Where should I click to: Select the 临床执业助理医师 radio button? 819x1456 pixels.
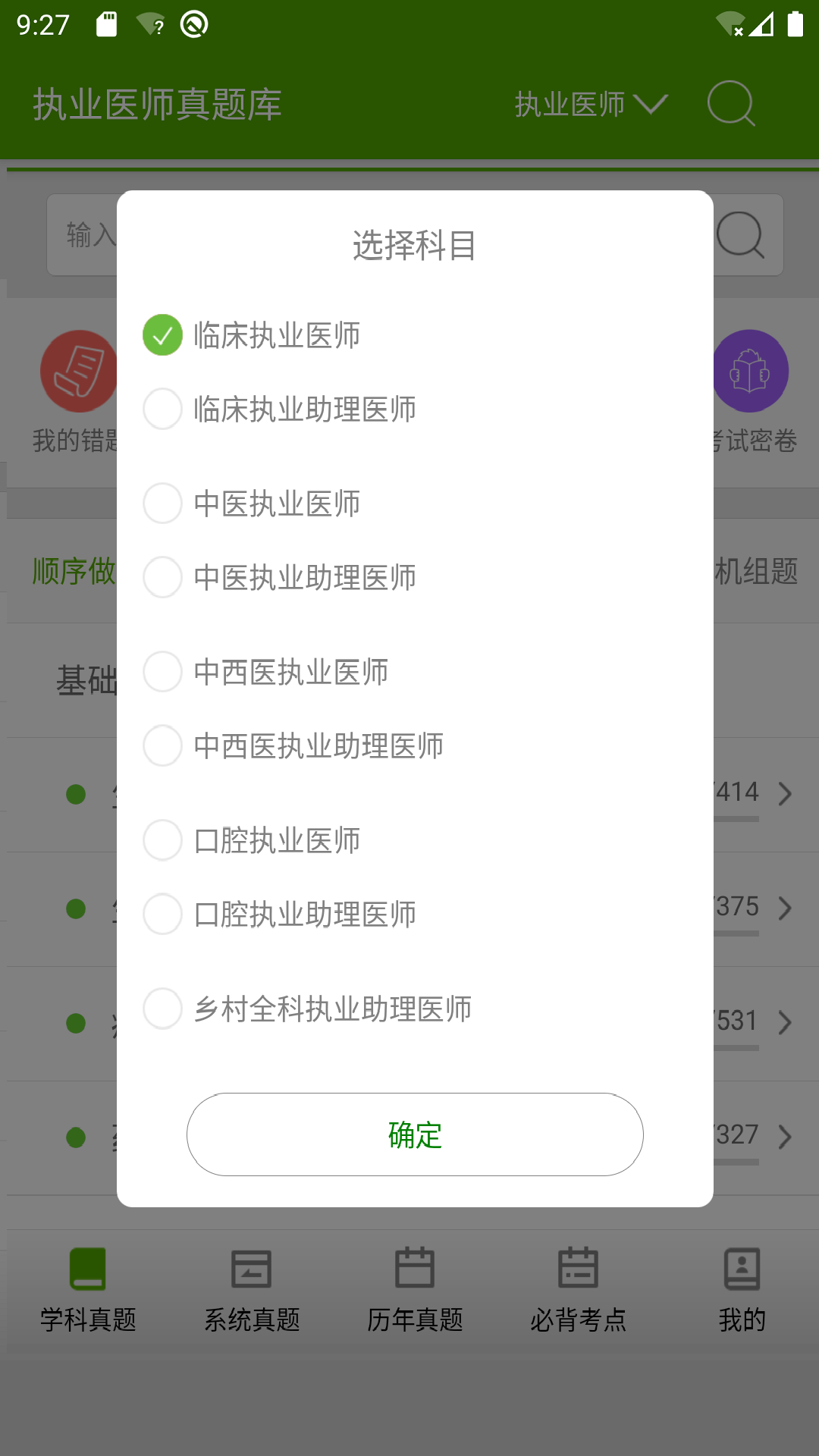pyautogui.click(x=162, y=409)
